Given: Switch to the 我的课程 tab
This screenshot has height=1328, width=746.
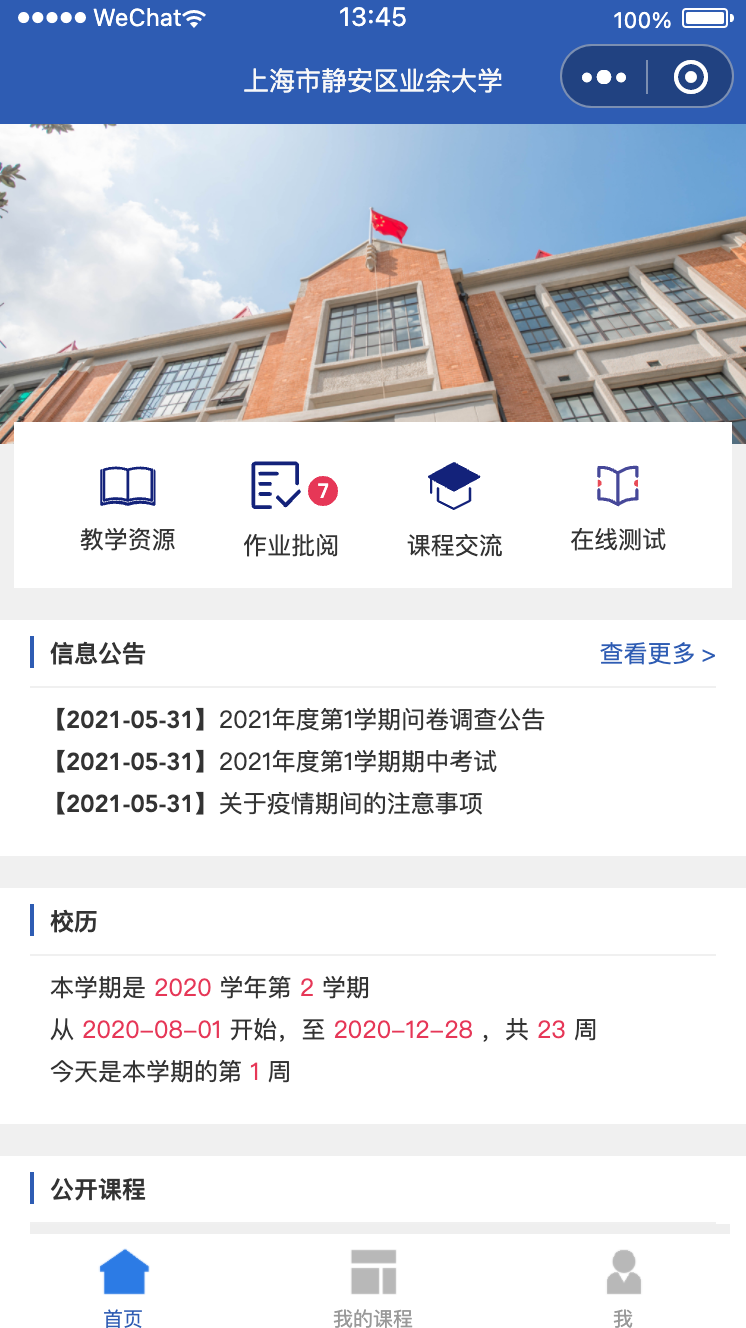Looking at the screenshot, I should click(373, 1288).
